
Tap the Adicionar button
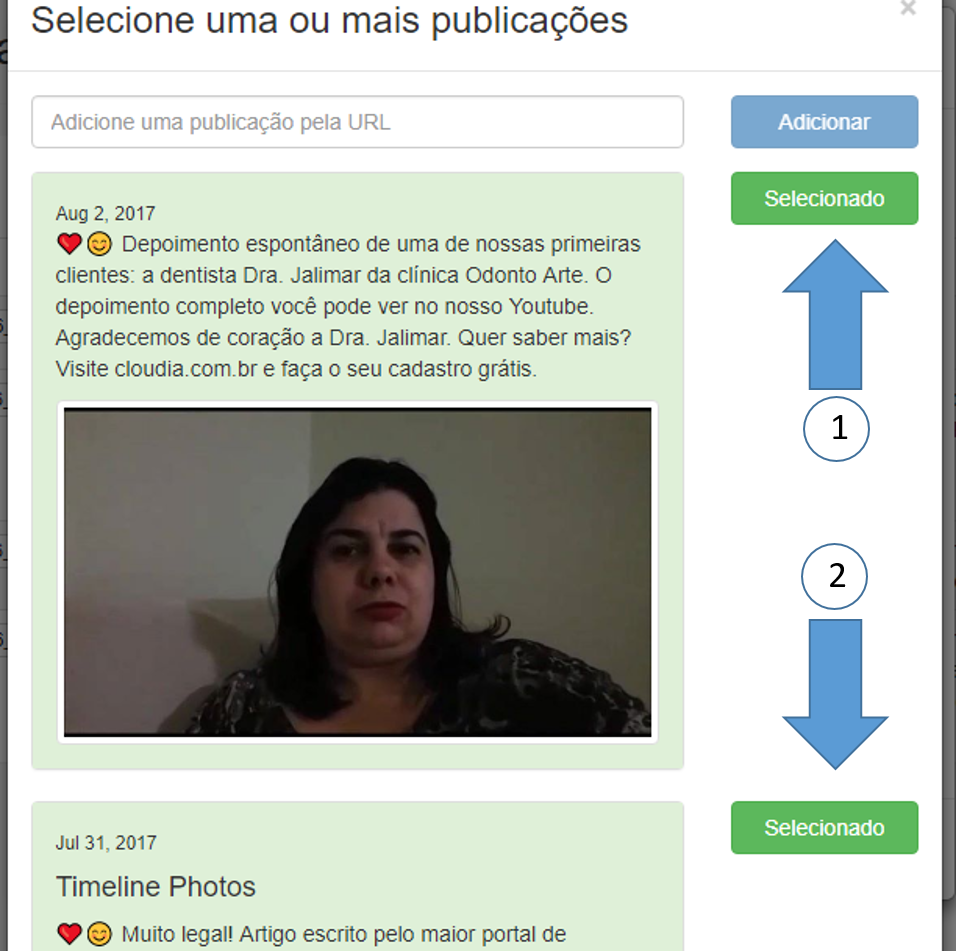coord(824,122)
